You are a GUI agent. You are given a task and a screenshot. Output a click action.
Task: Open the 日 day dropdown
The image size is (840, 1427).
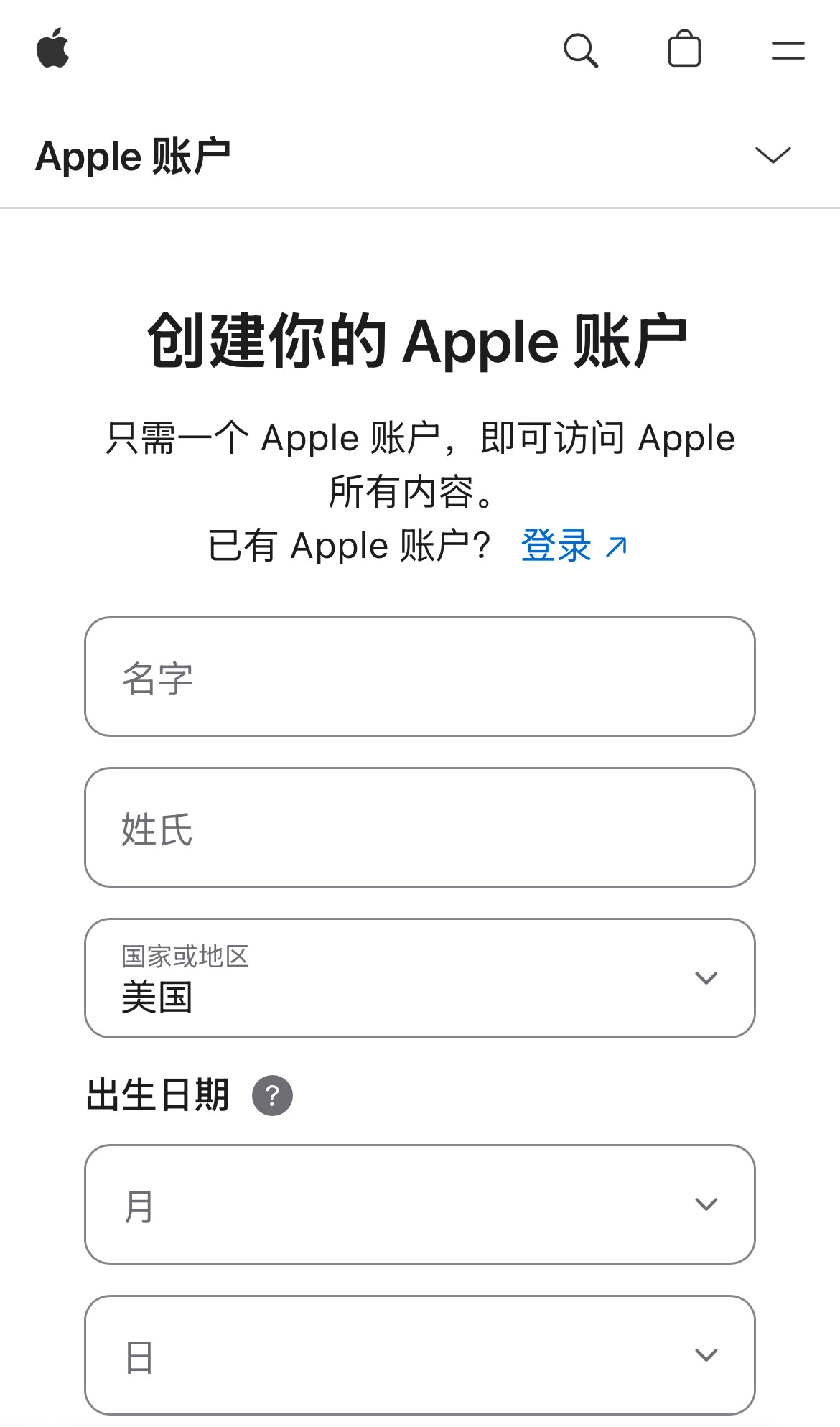click(420, 1355)
